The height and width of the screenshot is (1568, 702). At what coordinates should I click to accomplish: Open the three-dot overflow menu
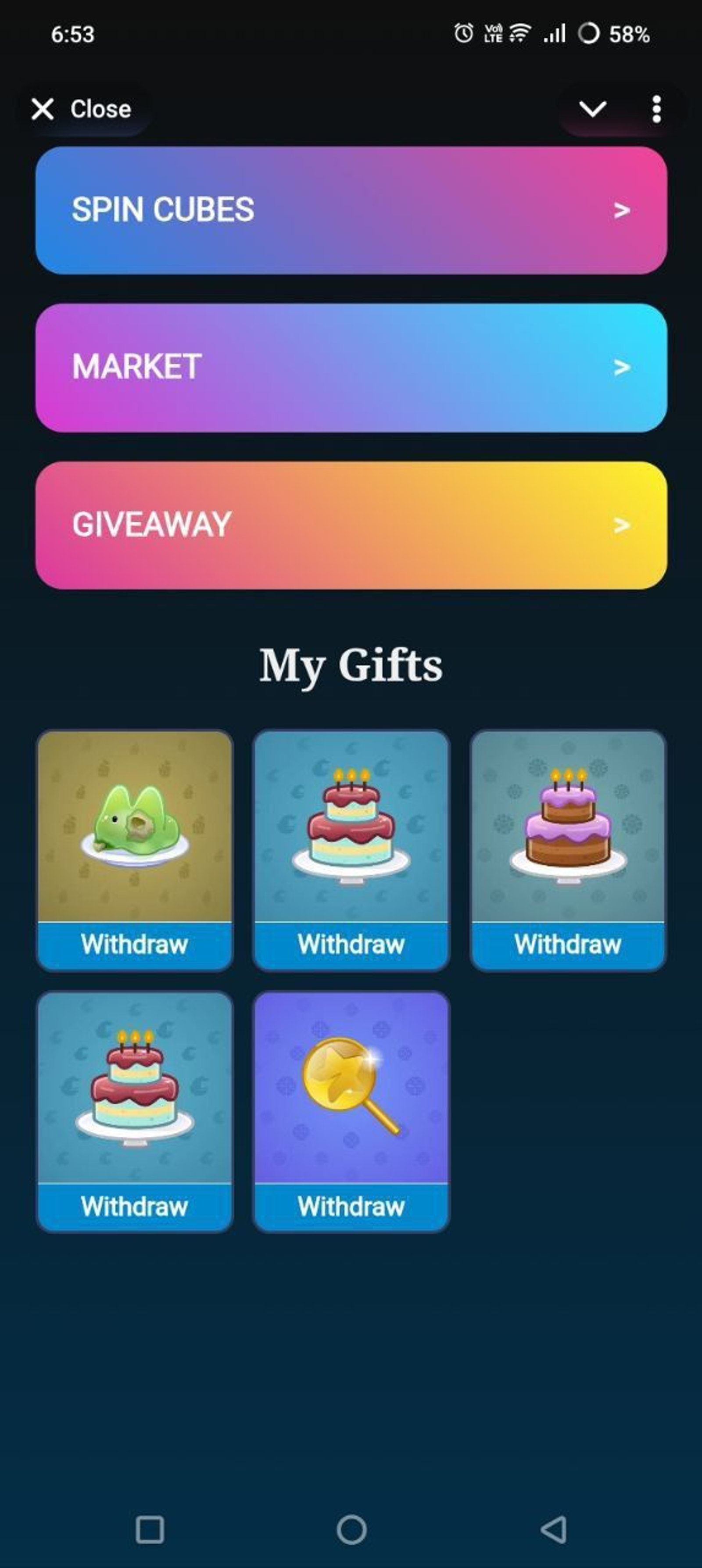[657, 109]
